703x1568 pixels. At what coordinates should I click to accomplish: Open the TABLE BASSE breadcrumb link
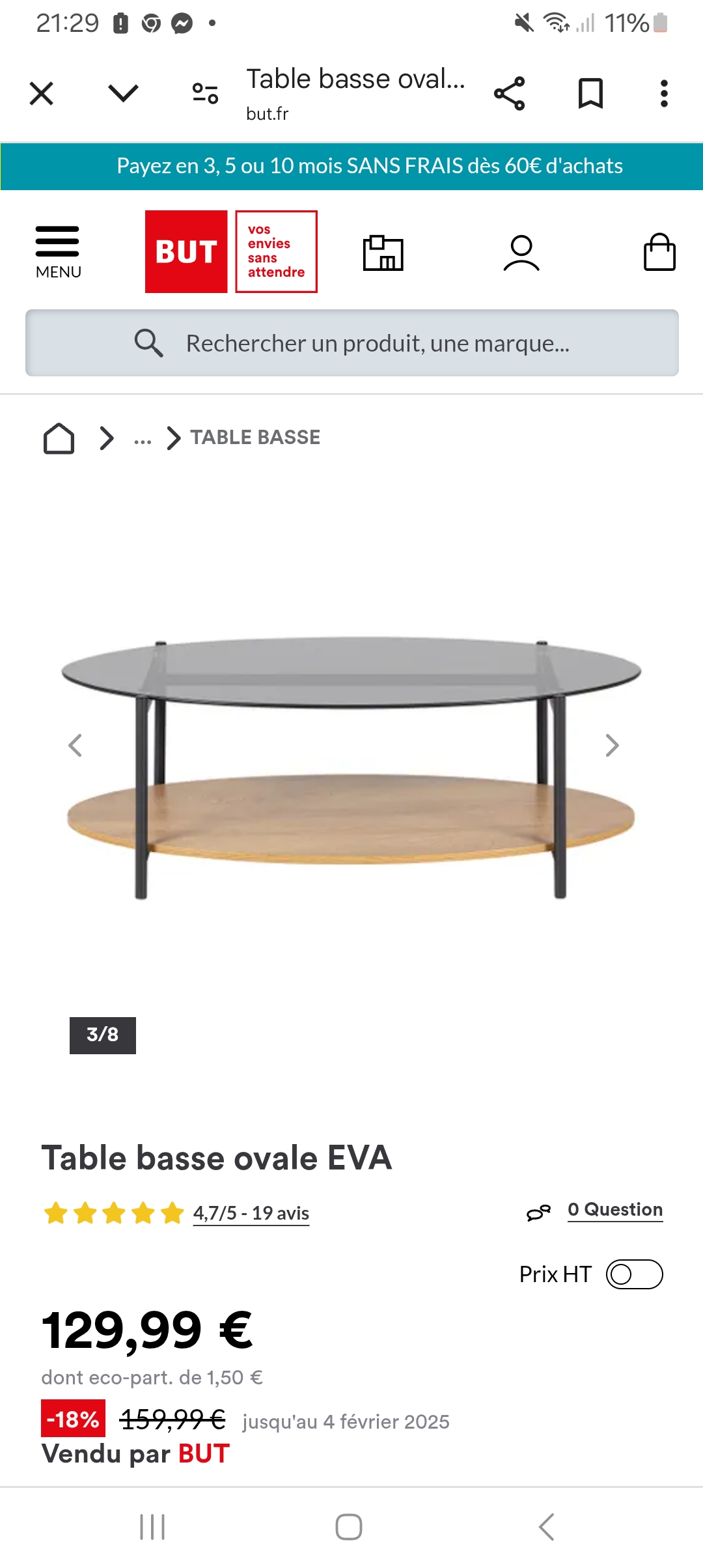pos(254,437)
